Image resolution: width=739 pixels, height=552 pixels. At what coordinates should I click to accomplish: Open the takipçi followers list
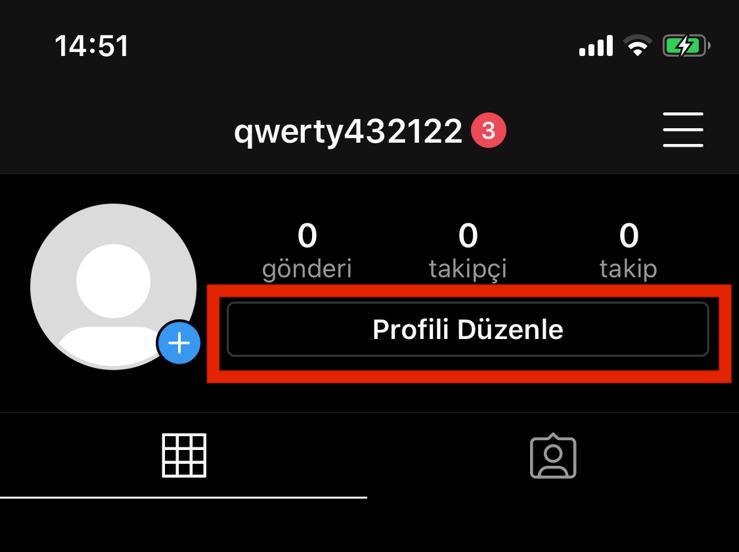(x=467, y=250)
